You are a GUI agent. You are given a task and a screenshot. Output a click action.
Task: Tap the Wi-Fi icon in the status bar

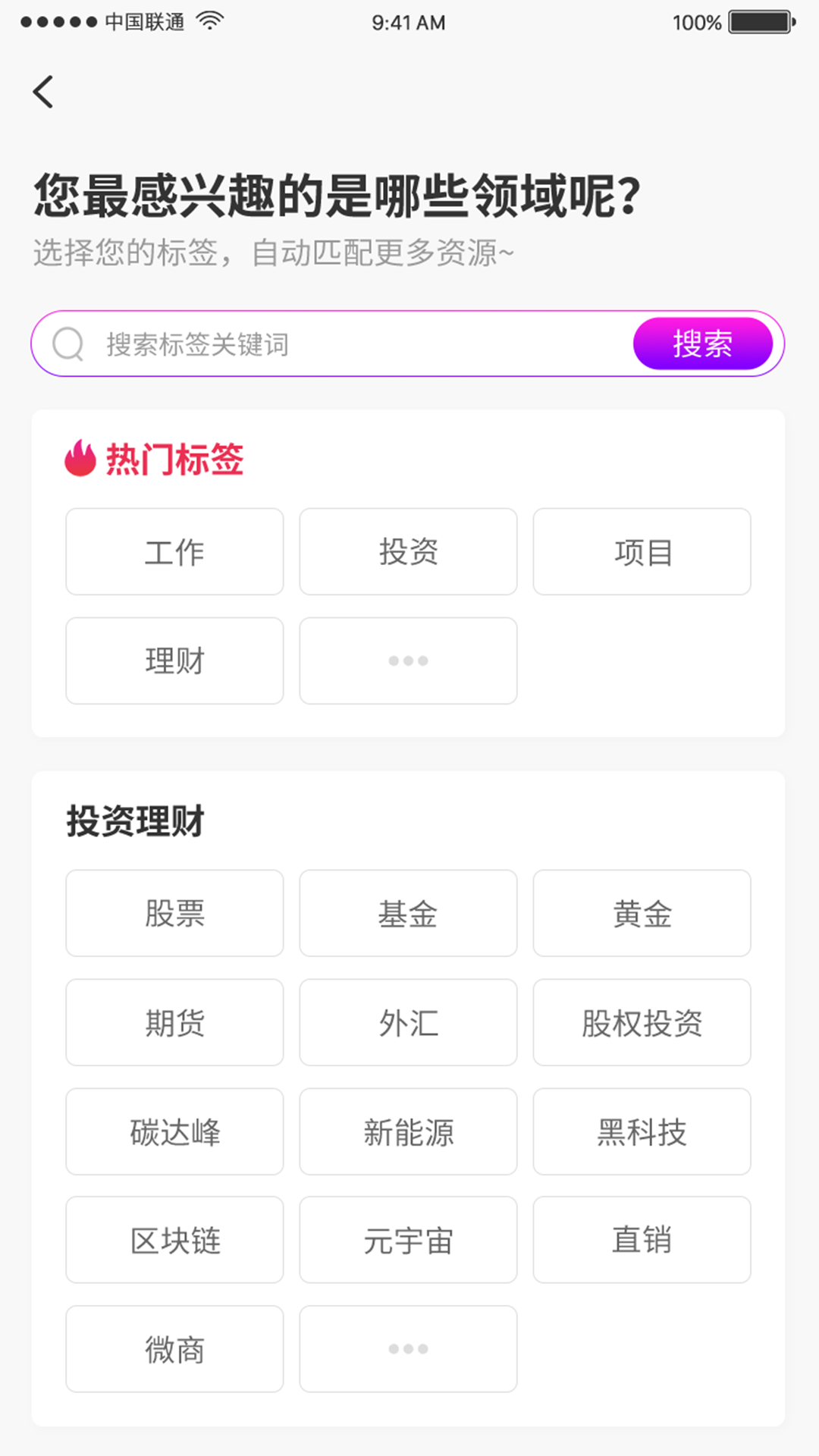(x=207, y=21)
